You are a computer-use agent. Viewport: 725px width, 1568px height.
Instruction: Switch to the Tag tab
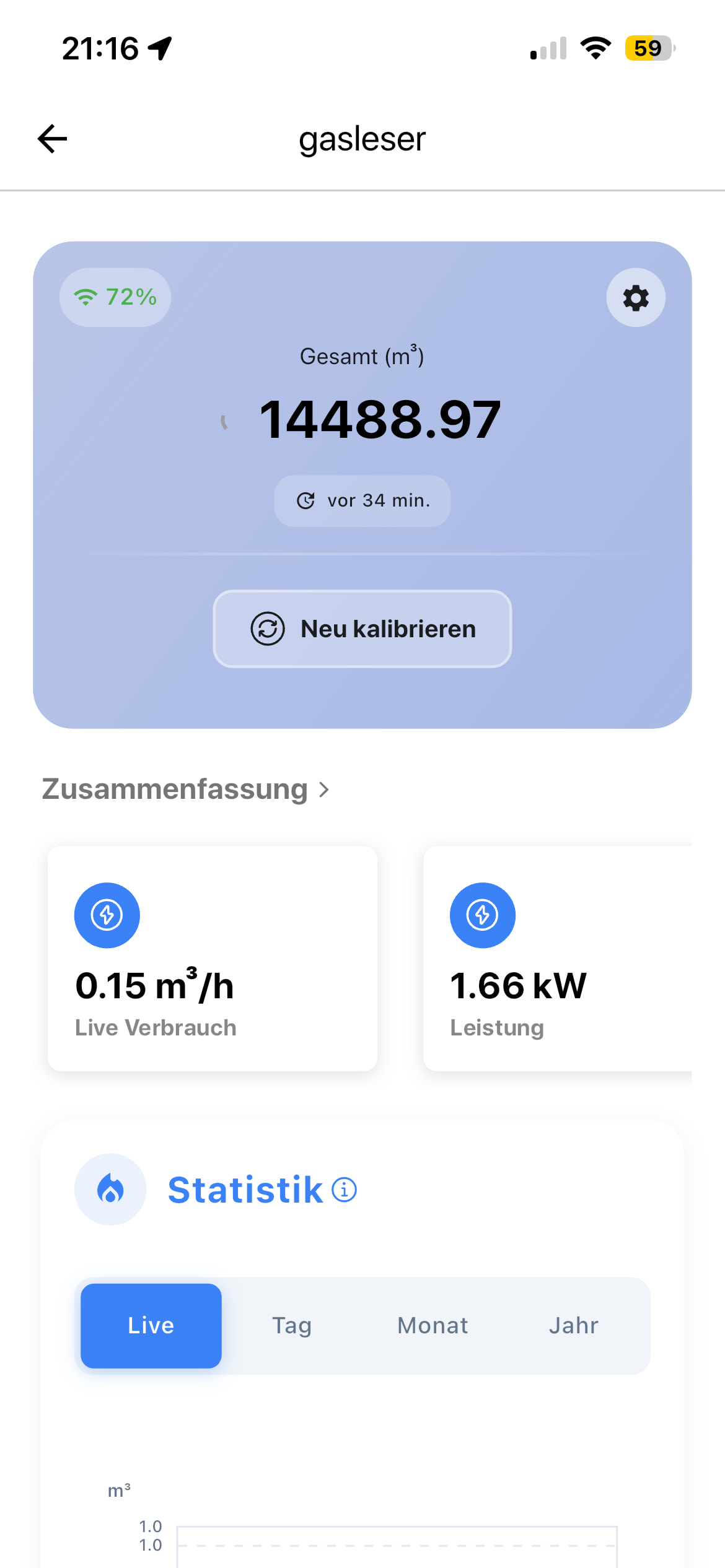click(292, 1325)
